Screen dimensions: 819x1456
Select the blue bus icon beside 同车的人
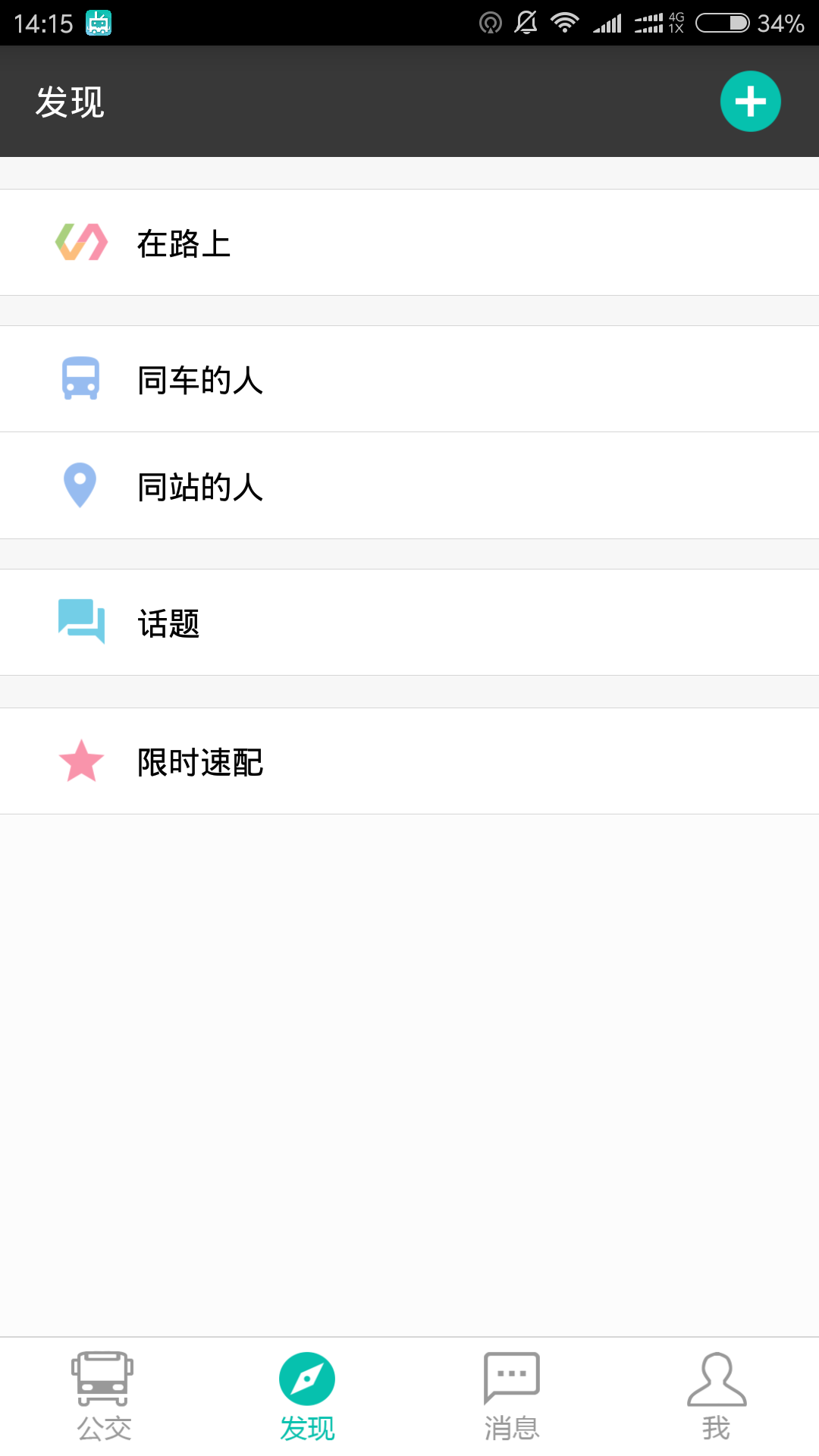80,379
